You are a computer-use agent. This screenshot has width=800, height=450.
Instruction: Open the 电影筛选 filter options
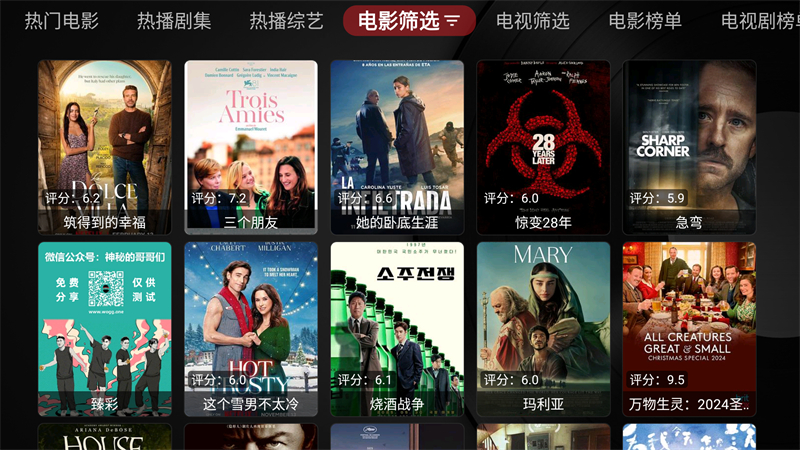pyautogui.click(x=409, y=21)
